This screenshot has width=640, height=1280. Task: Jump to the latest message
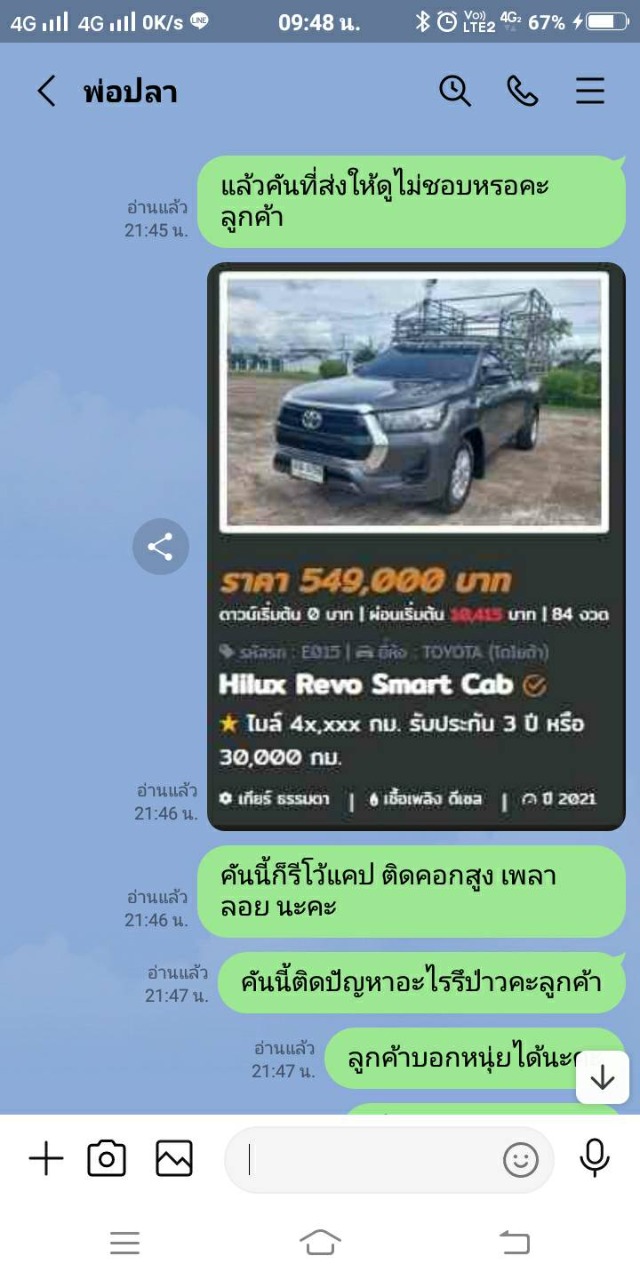(x=602, y=1077)
